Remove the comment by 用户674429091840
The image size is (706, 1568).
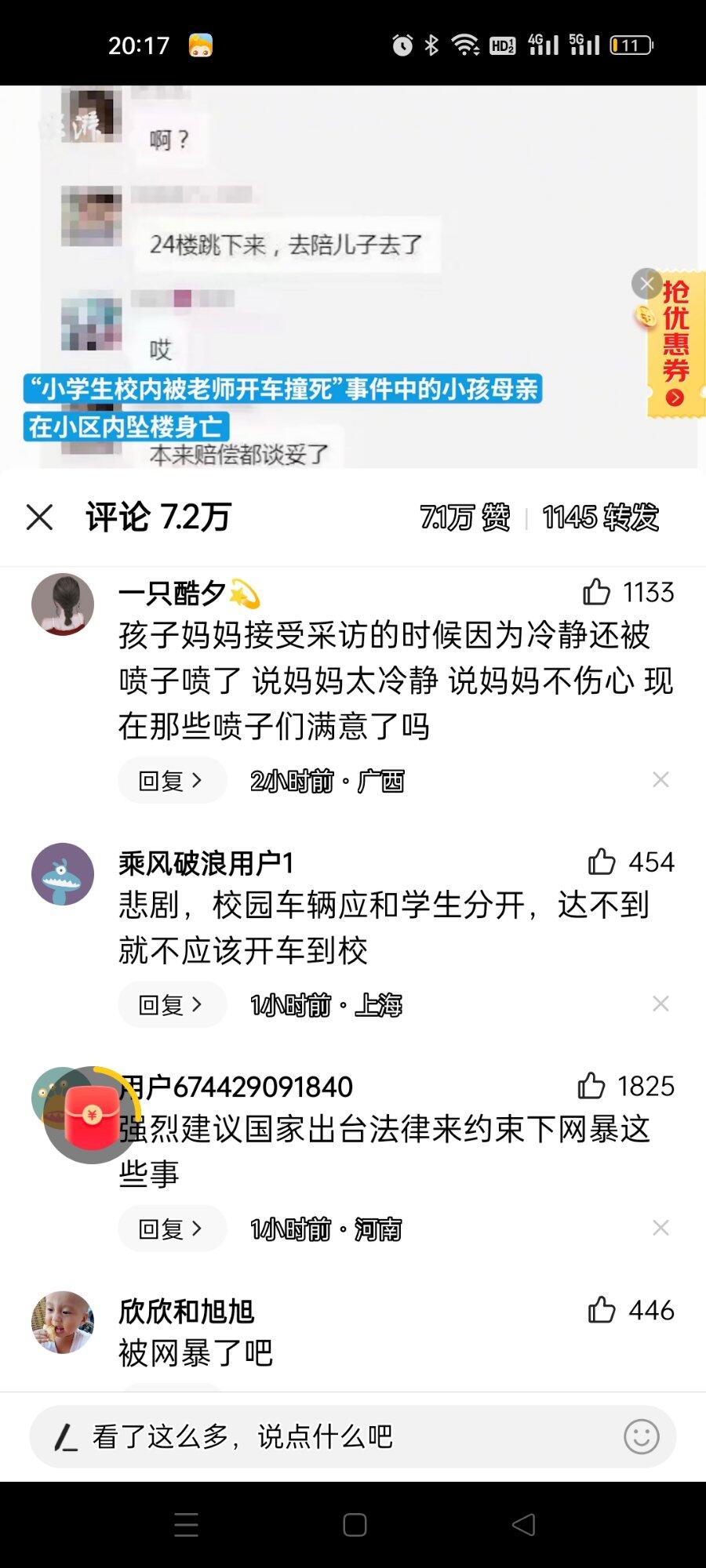[x=661, y=1229]
